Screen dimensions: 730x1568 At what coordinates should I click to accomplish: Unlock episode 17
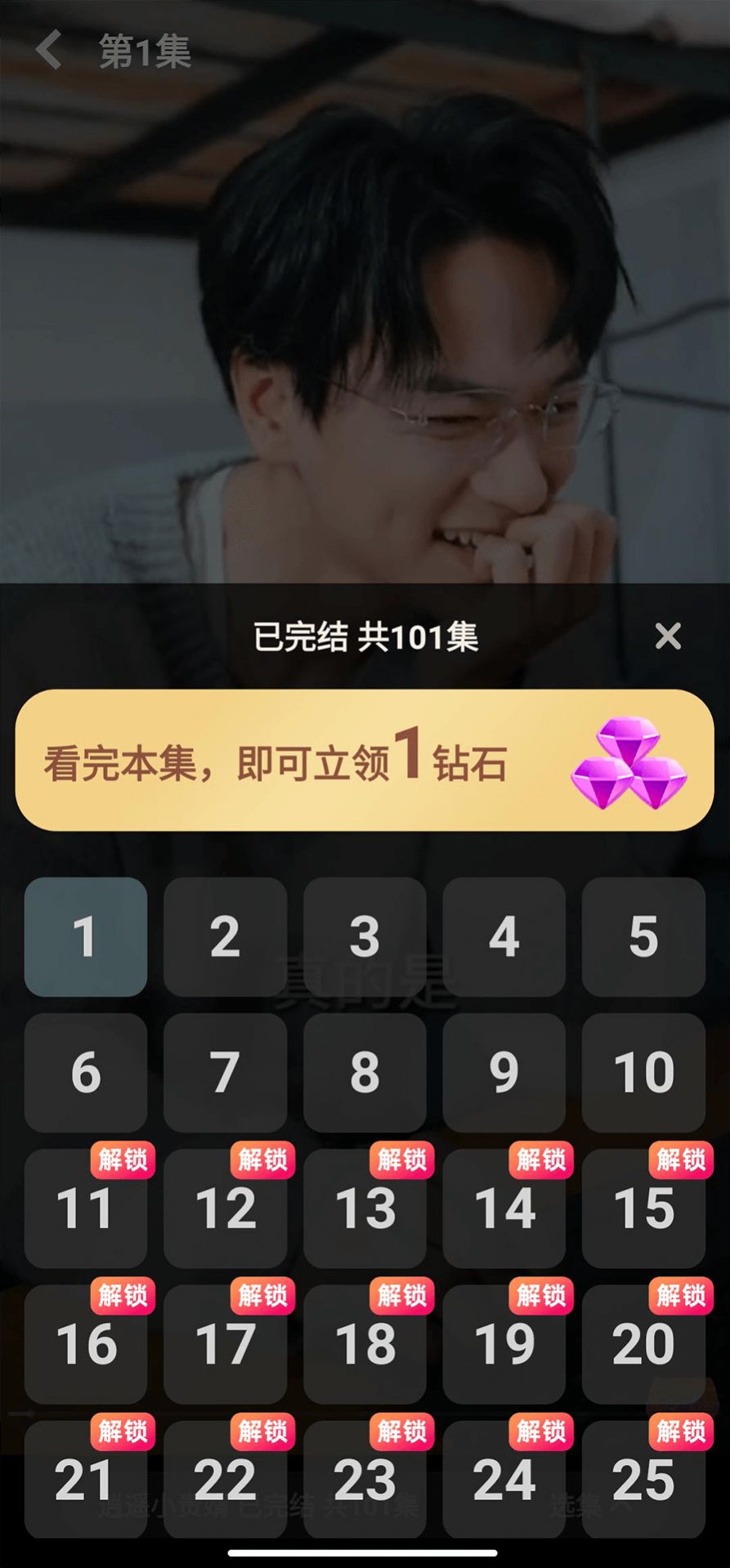225,1343
